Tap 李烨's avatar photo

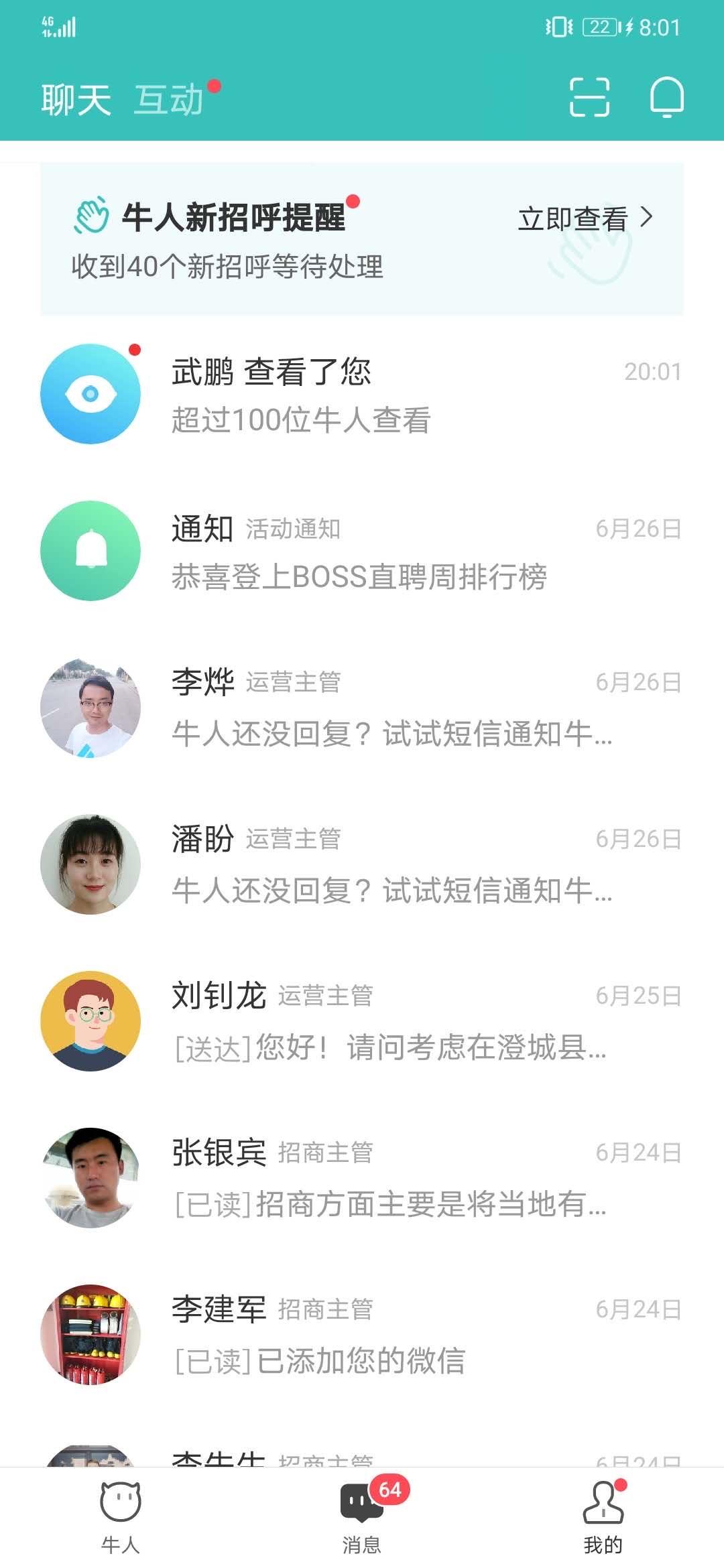pyautogui.click(x=91, y=707)
